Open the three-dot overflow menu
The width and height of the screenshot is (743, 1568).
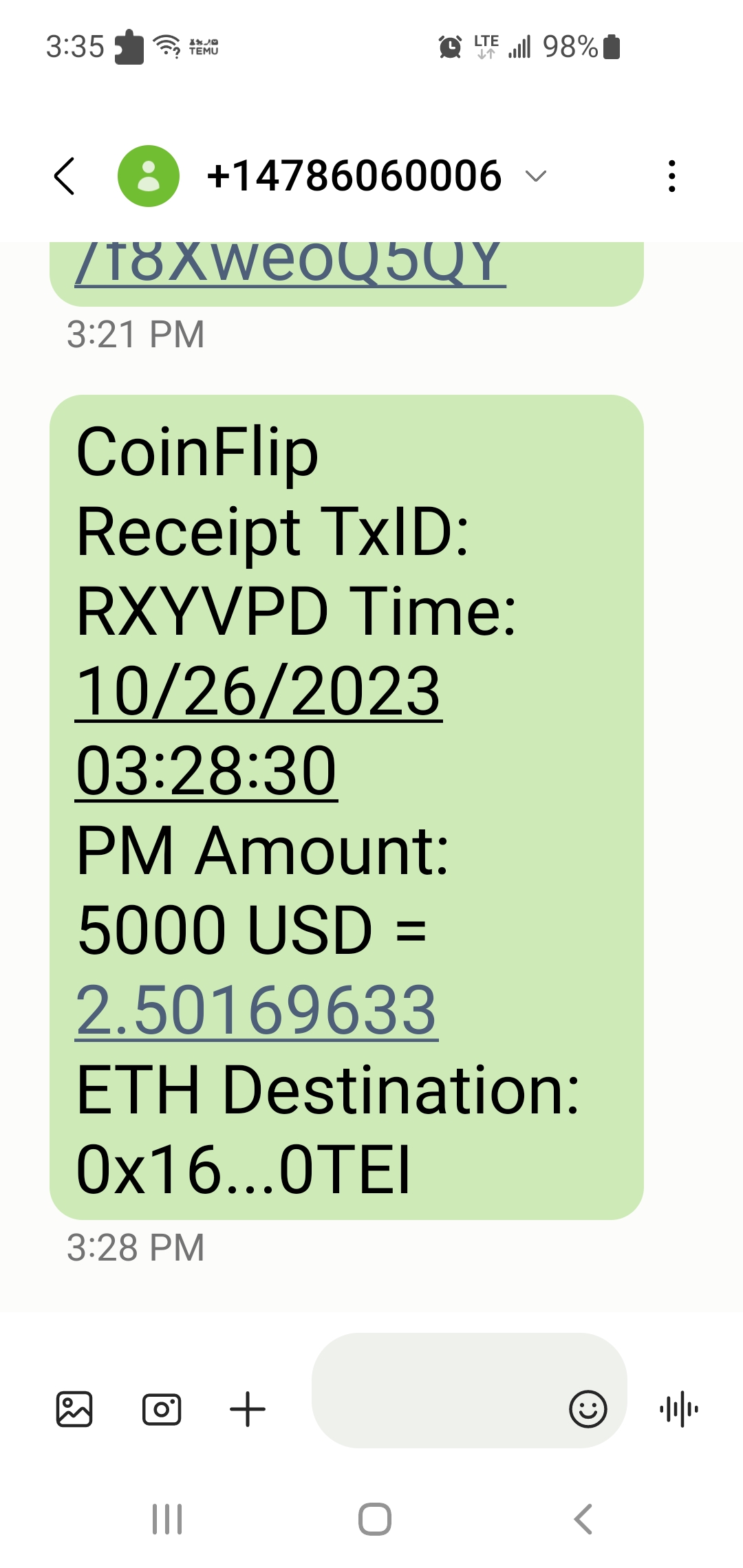pyautogui.click(x=671, y=176)
